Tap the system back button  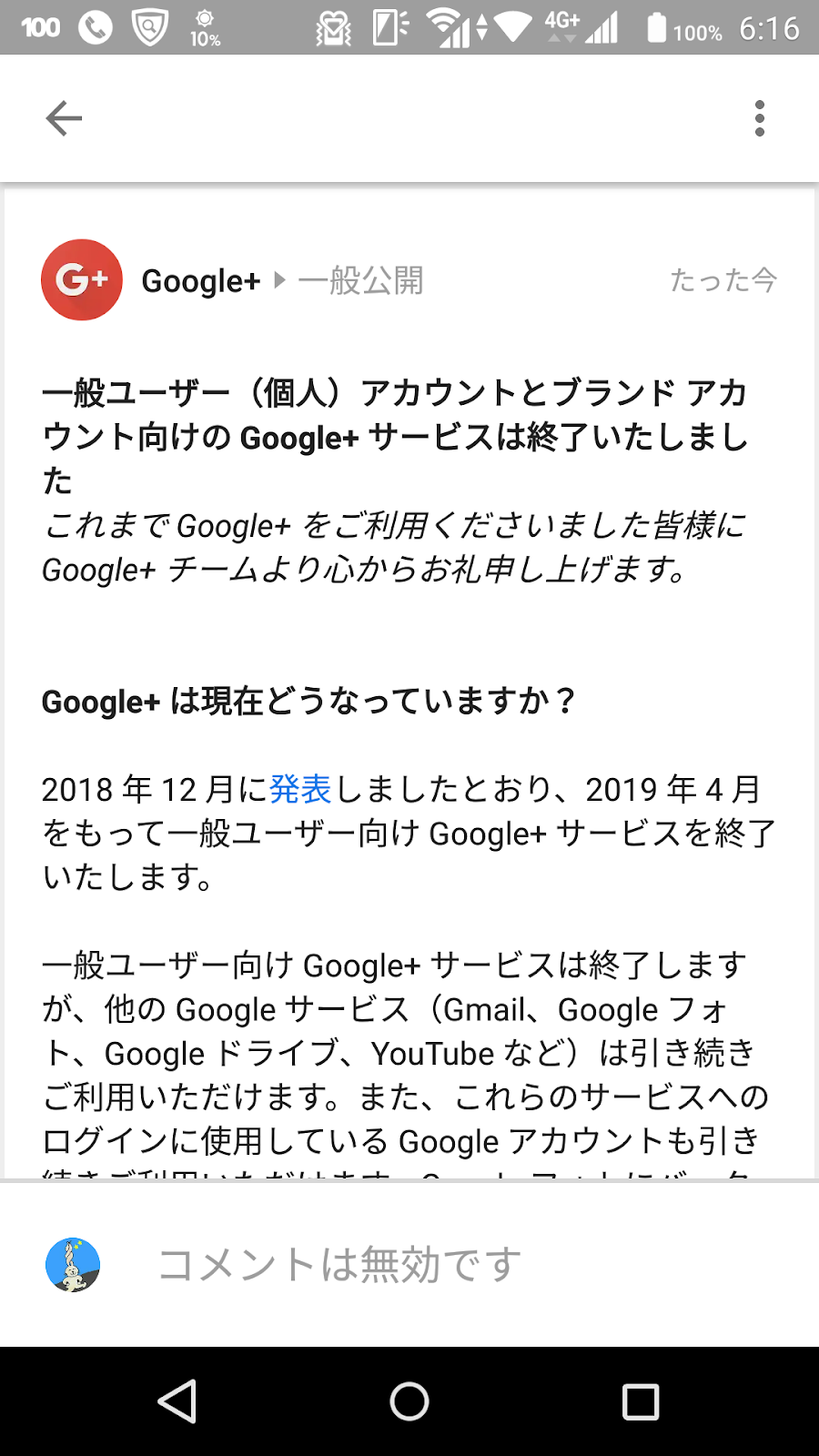click(177, 1401)
